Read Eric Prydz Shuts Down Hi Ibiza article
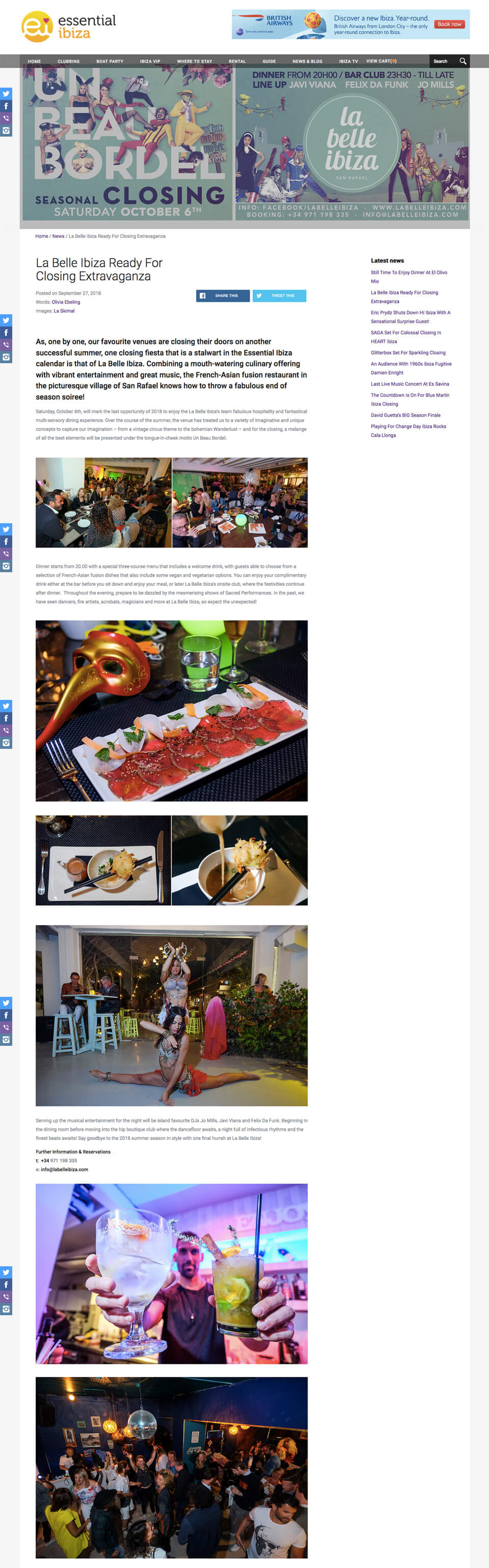 tap(410, 313)
